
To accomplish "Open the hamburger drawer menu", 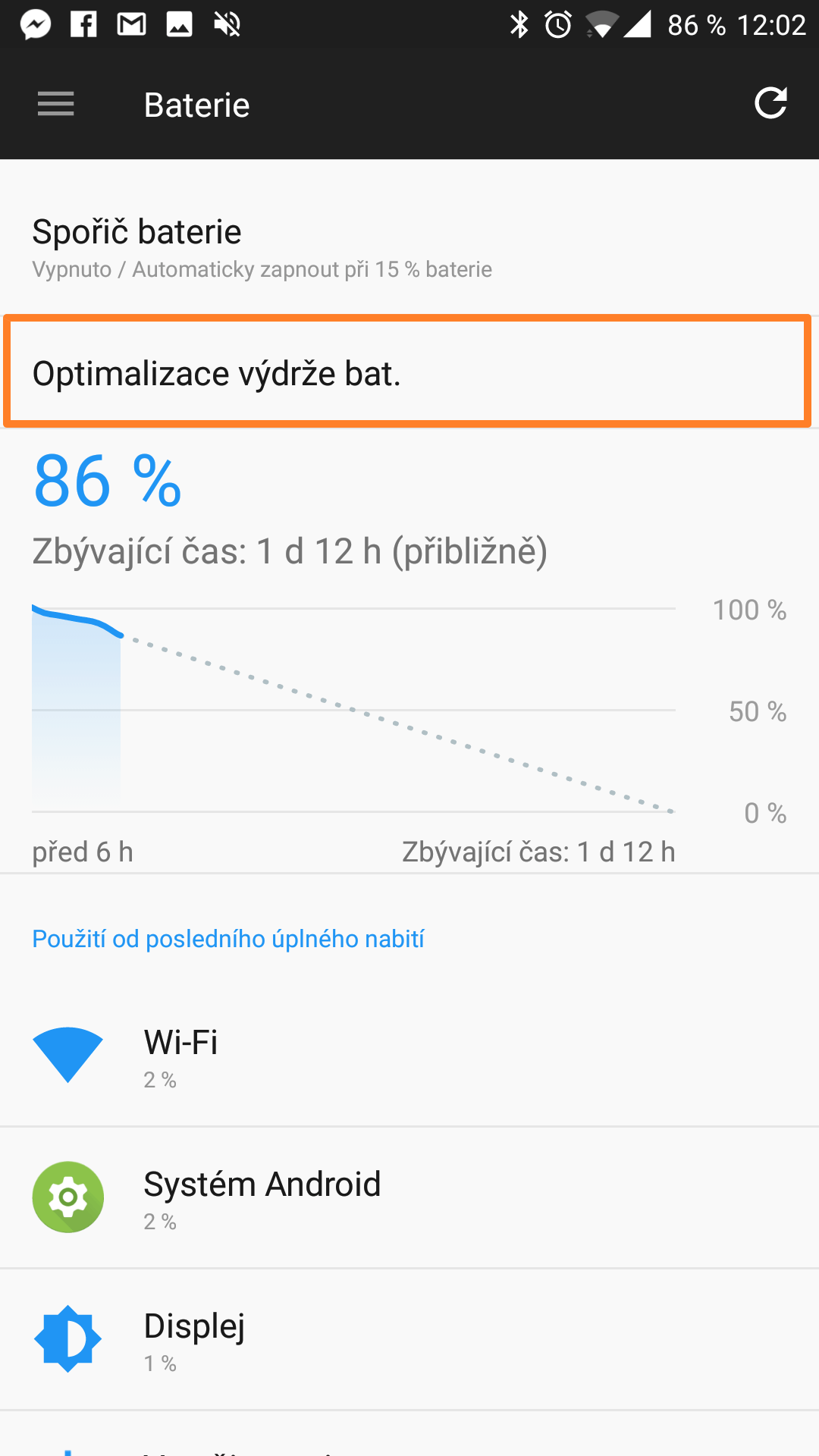I will [x=56, y=104].
